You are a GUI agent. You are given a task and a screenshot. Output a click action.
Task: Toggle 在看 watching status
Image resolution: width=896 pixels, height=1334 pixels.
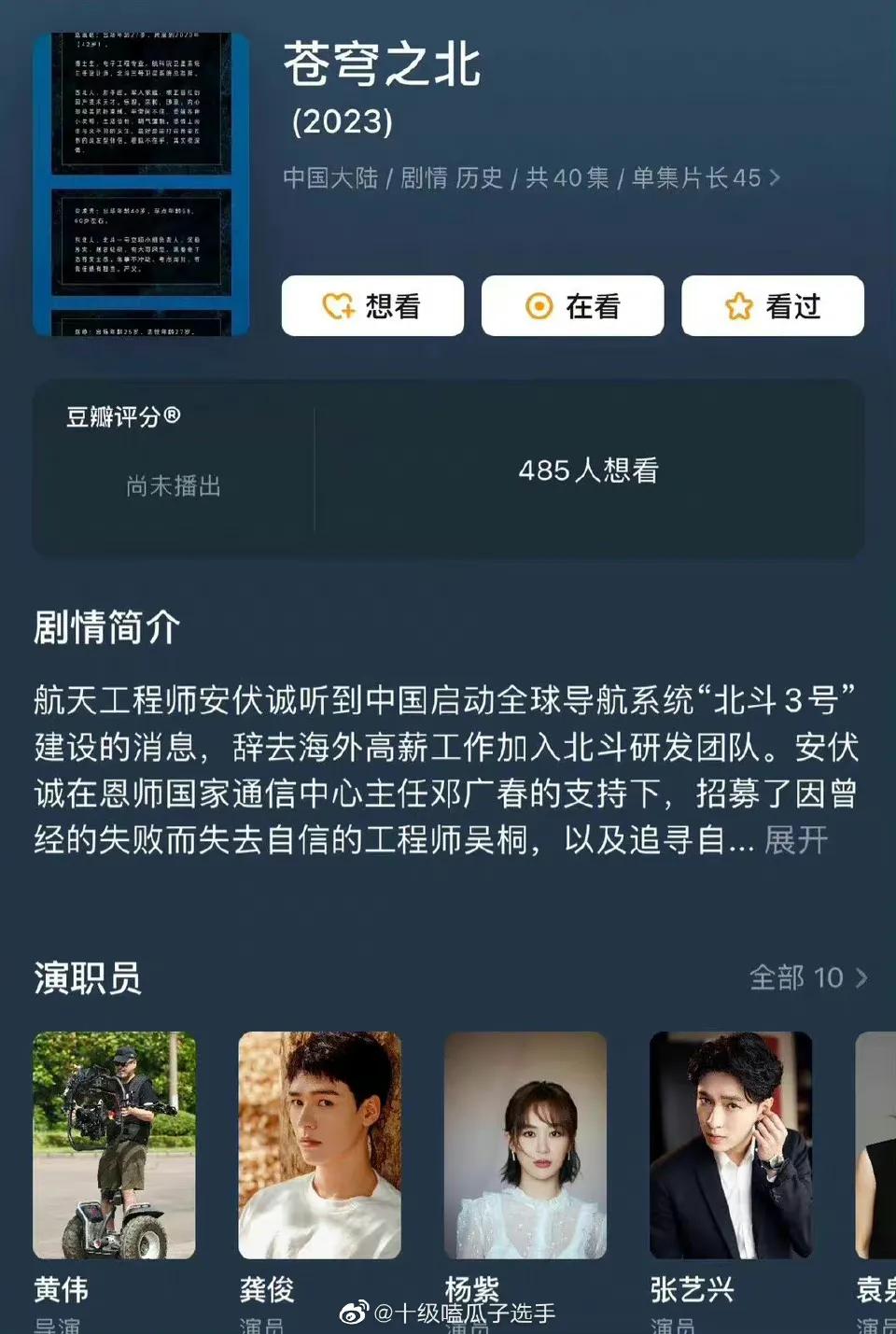click(x=571, y=305)
